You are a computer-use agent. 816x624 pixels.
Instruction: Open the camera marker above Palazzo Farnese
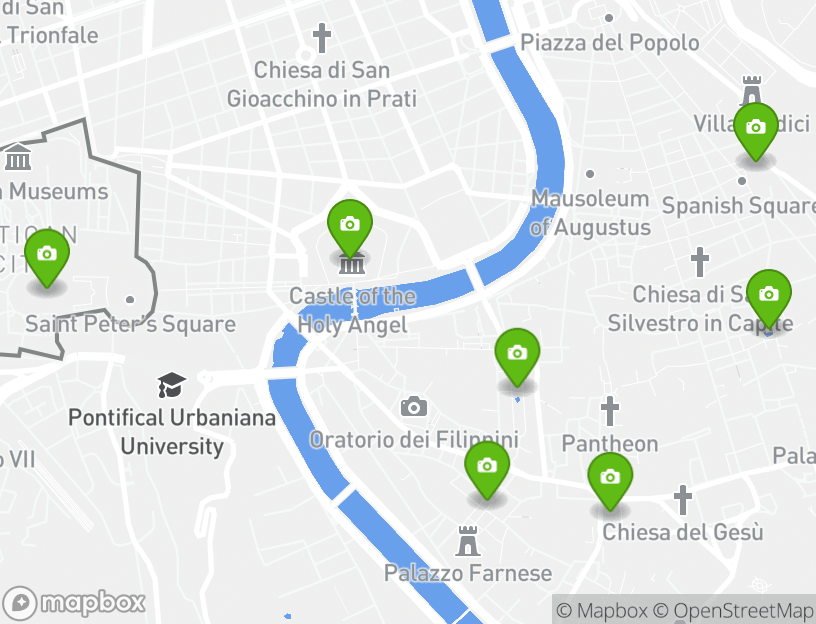click(x=487, y=467)
